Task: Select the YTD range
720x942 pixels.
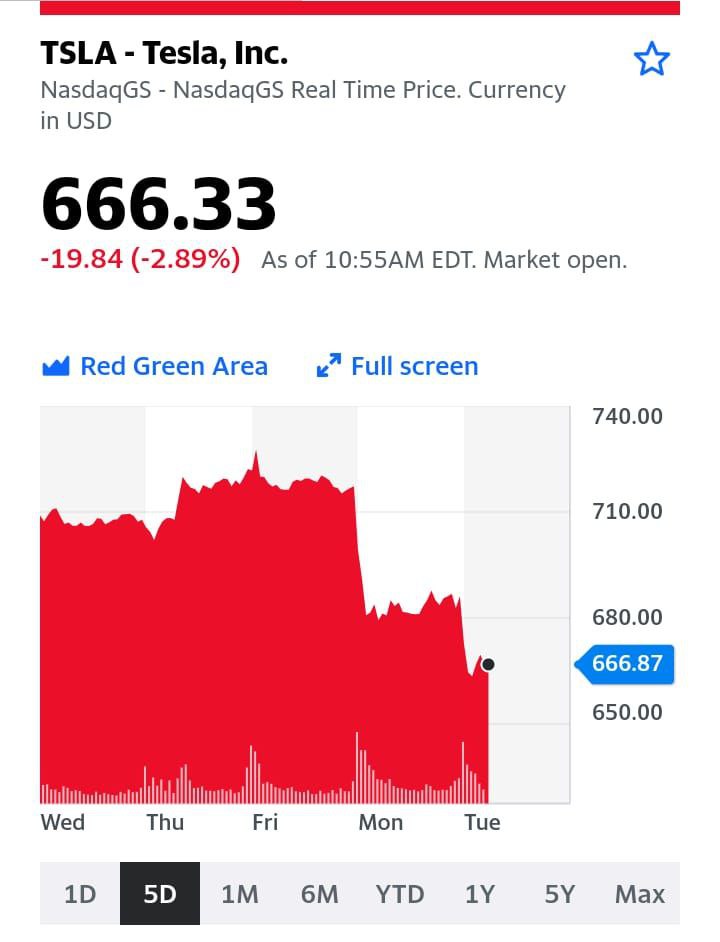Action: click(x=400, y=894)
